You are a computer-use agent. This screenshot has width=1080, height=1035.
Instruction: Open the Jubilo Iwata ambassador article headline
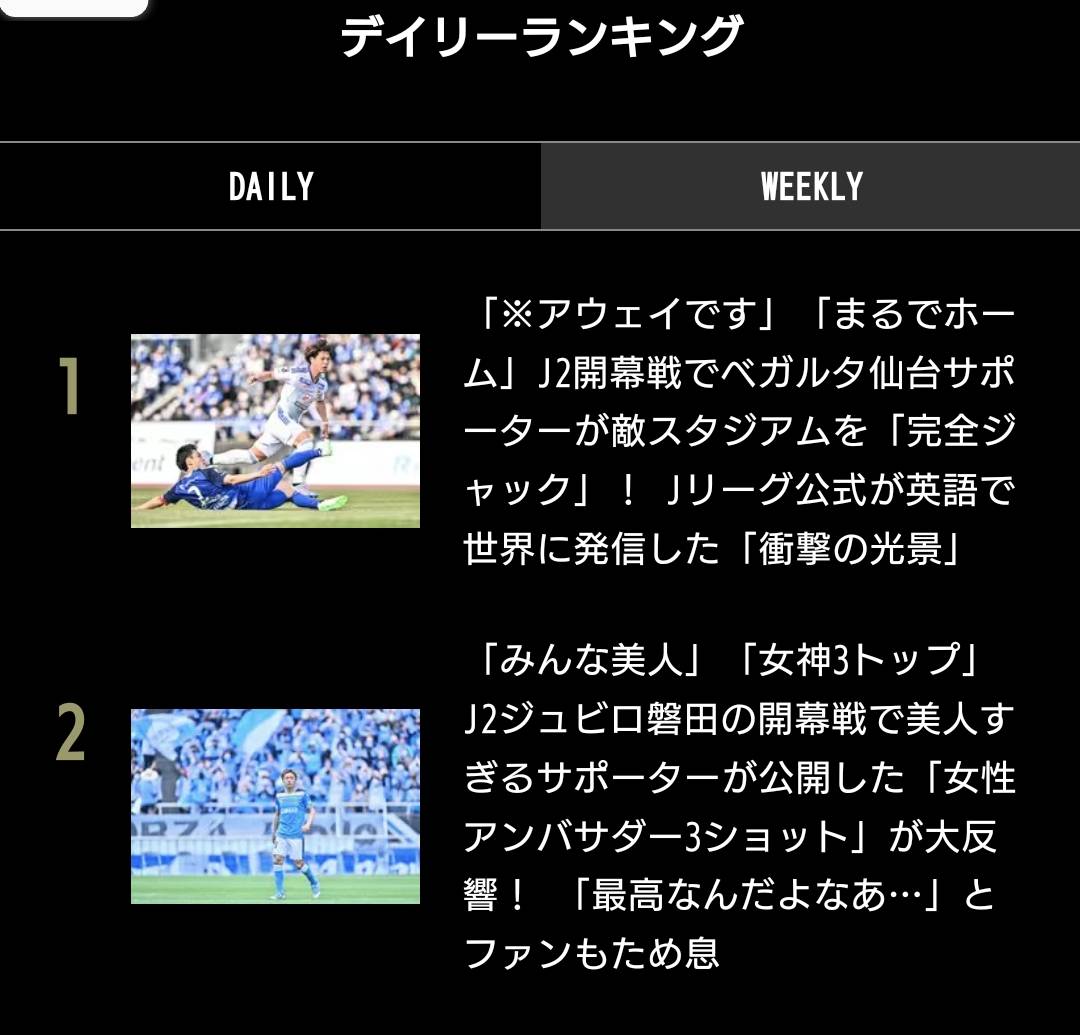pos(740,805)
